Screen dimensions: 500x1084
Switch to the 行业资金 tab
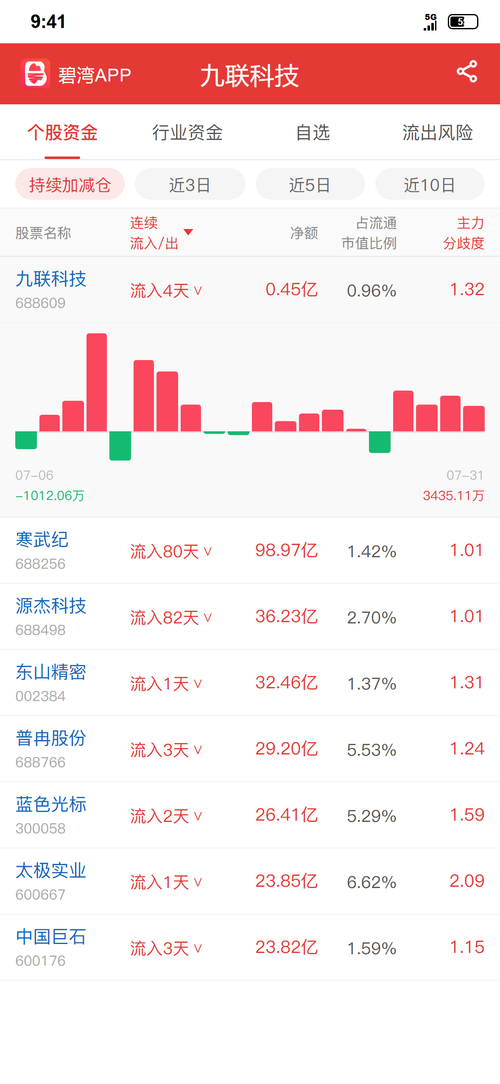187,133
